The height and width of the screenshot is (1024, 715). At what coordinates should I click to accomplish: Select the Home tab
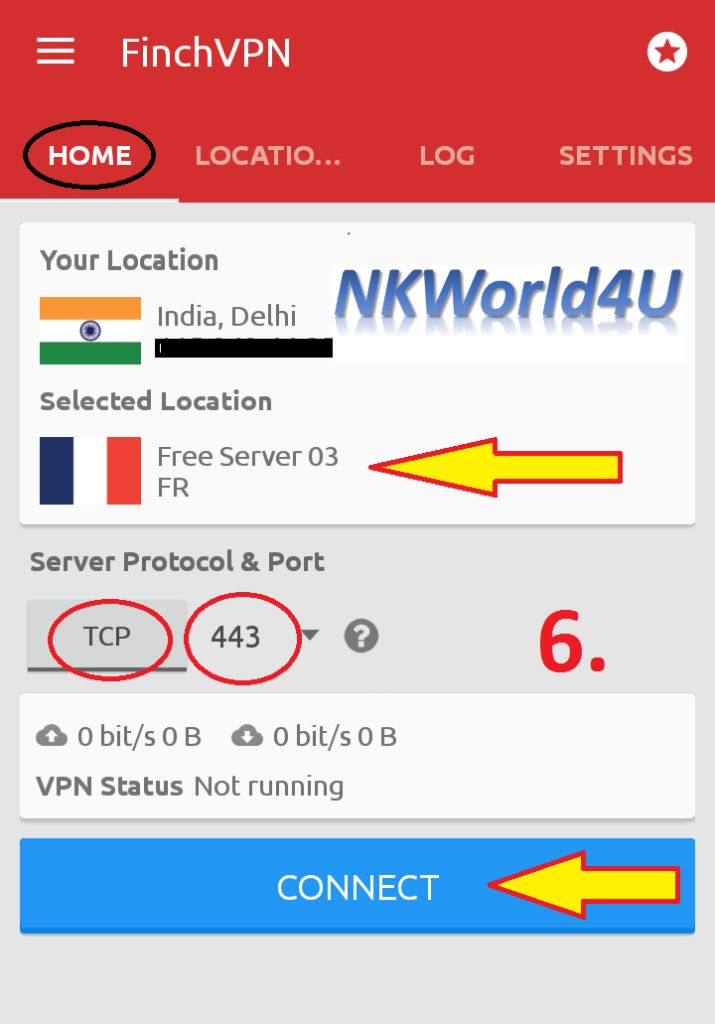coord(89,156)
